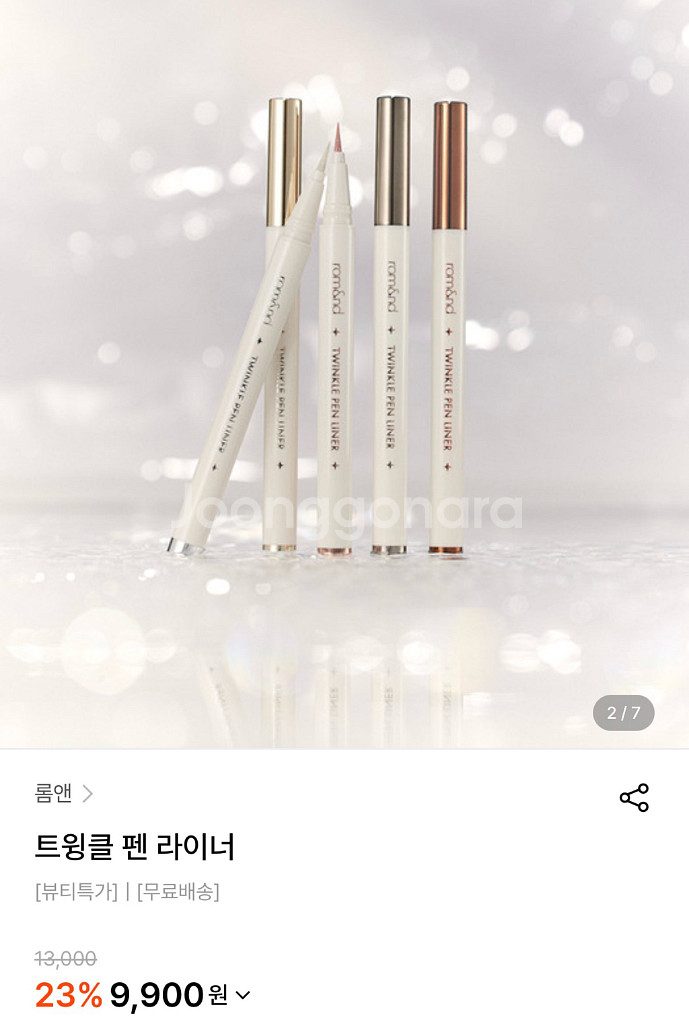The width and height of the screenshot is (689, 1024).
Task: Expand the 9,900원 price details chevron
Action: tap(243, 995)
